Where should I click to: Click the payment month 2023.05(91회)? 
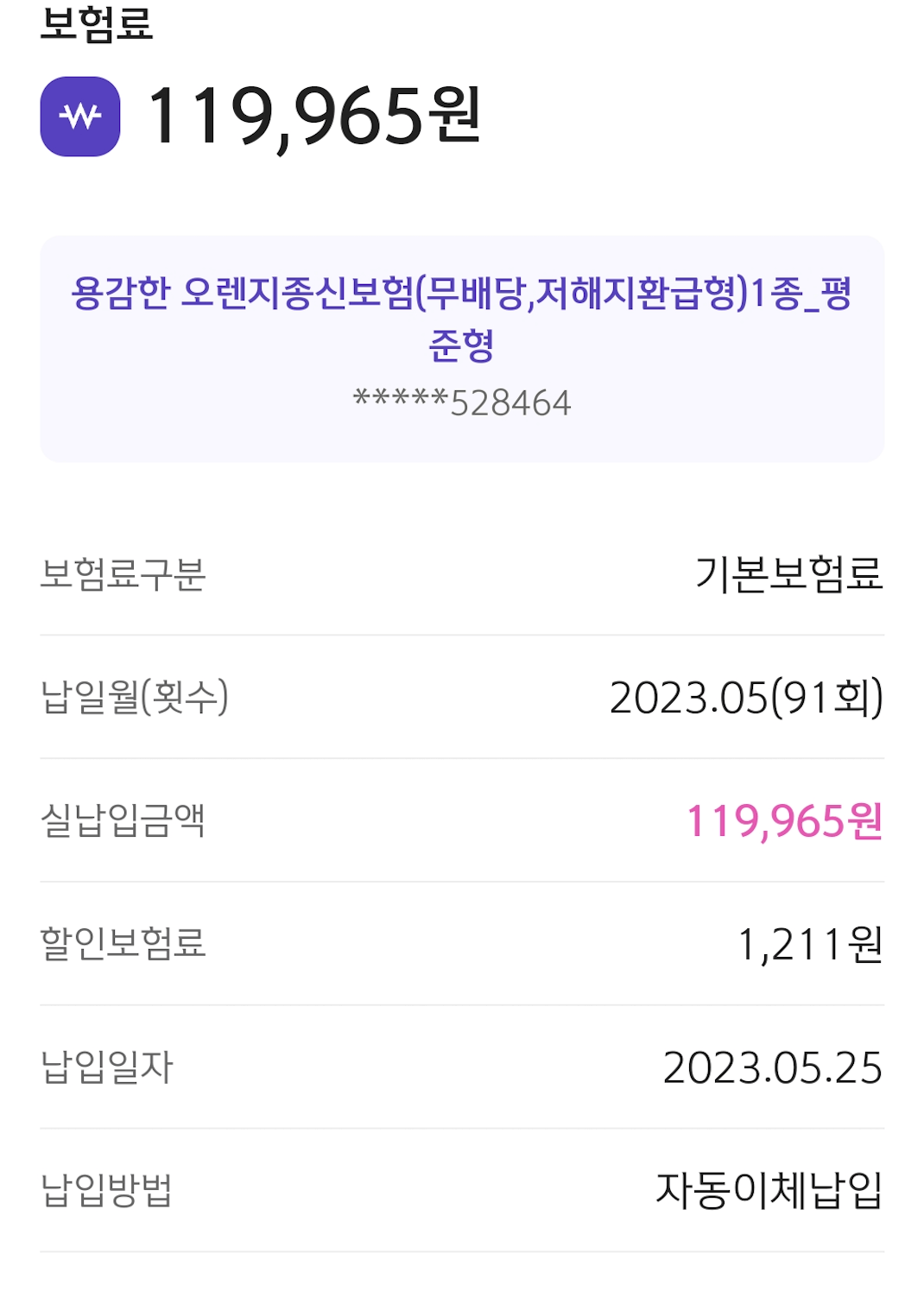click(745, 699)
